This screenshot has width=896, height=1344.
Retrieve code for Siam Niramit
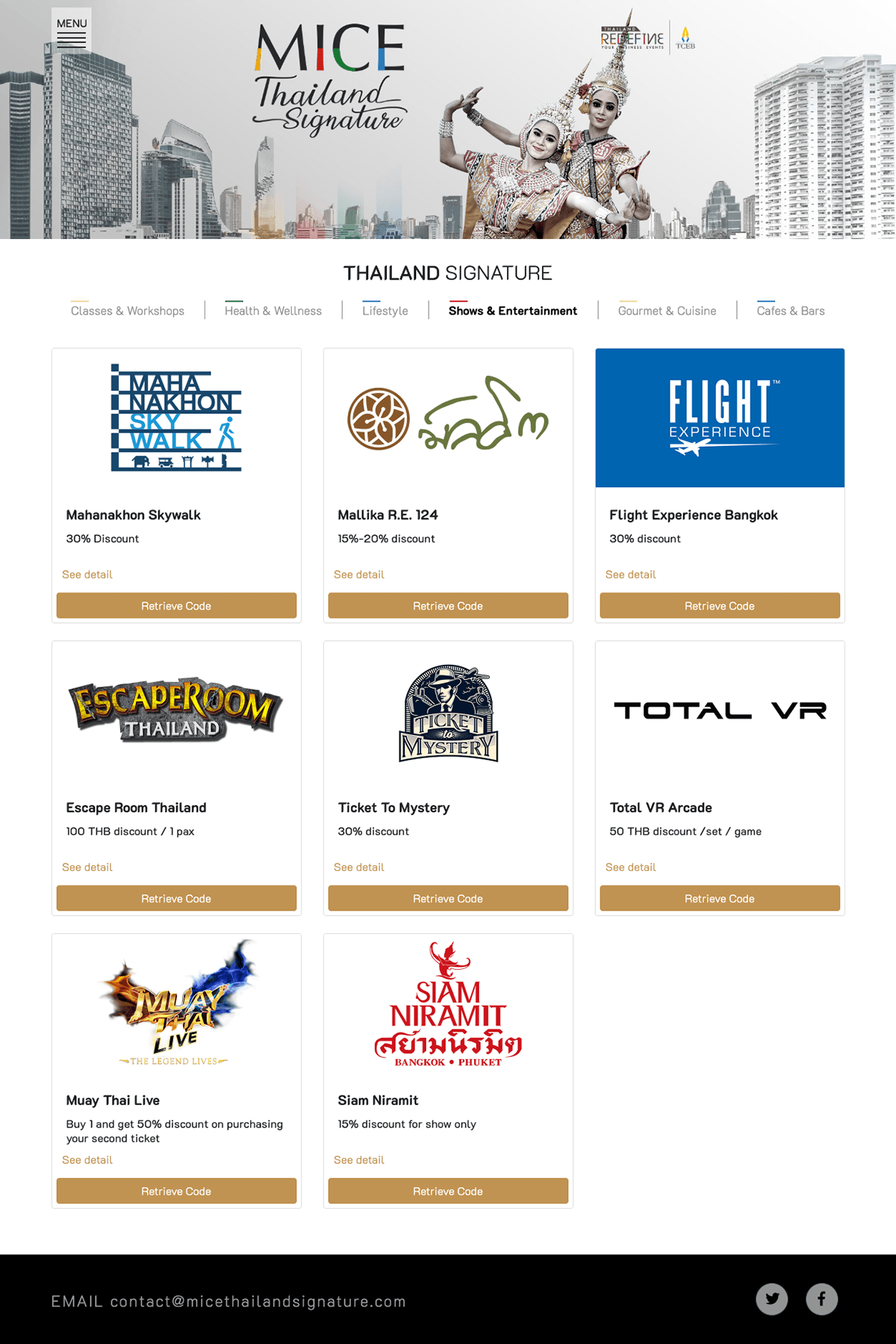(x=448, y=1192)
